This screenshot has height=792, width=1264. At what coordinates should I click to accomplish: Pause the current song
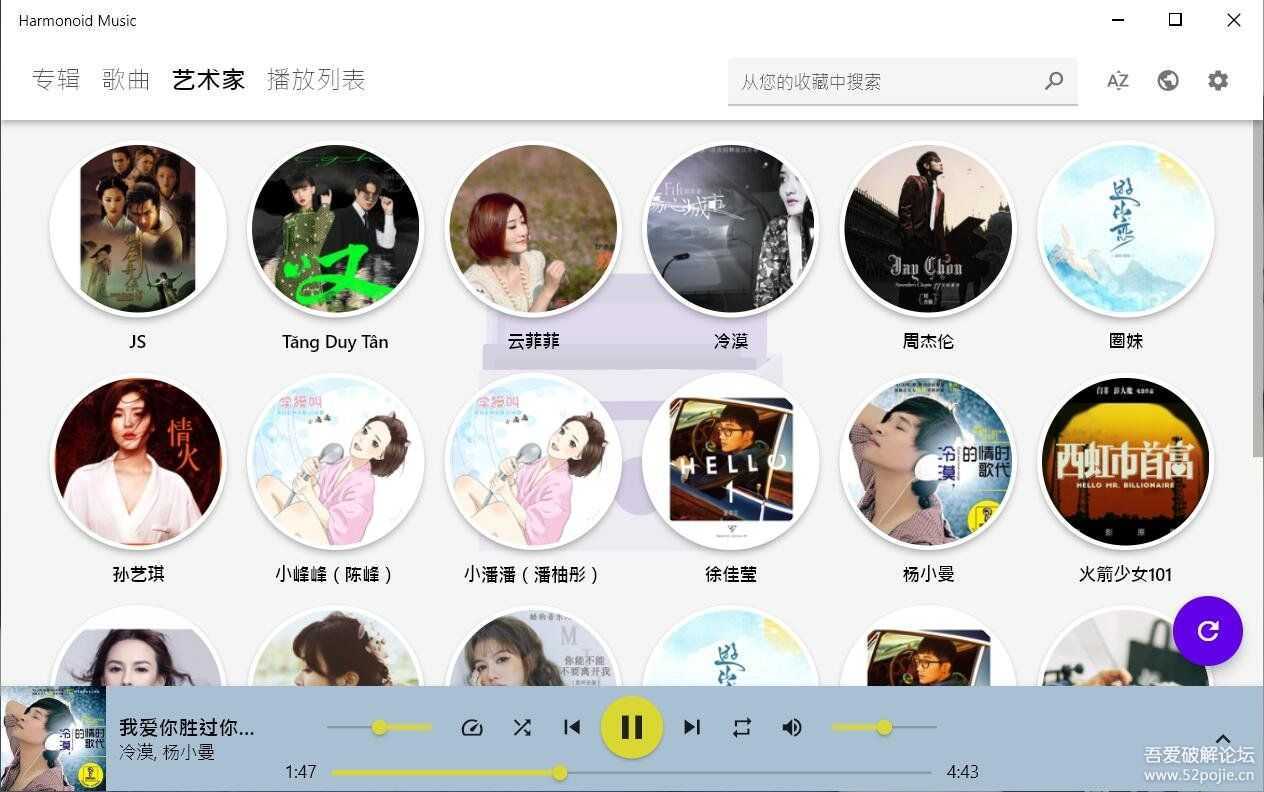click(632, 727)
